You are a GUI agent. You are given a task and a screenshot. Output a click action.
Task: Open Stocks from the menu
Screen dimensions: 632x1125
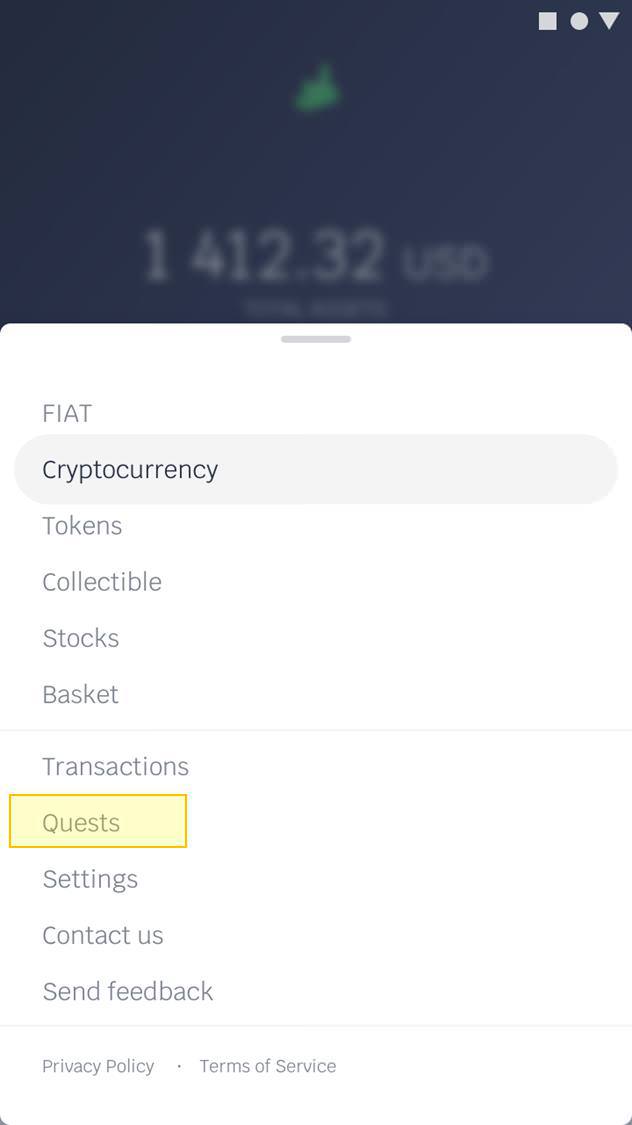80,638
